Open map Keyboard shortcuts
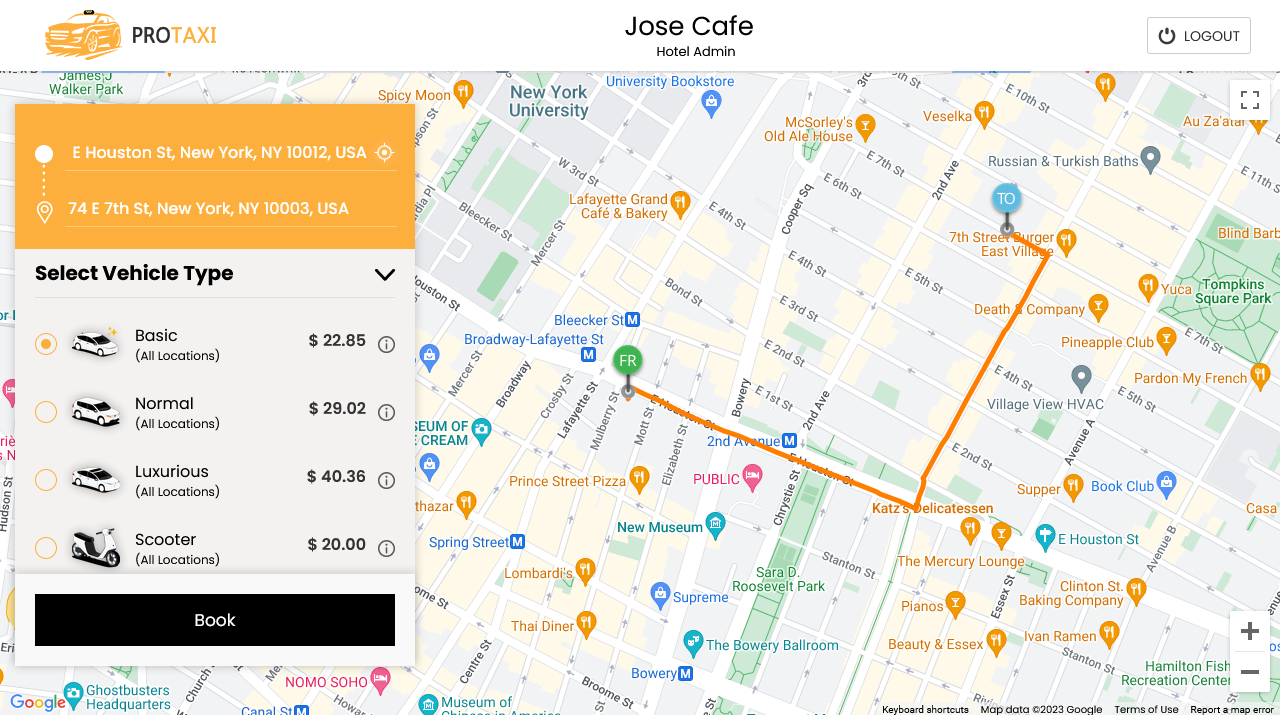This screenshot has width=1280, height=715. [925, 709]
